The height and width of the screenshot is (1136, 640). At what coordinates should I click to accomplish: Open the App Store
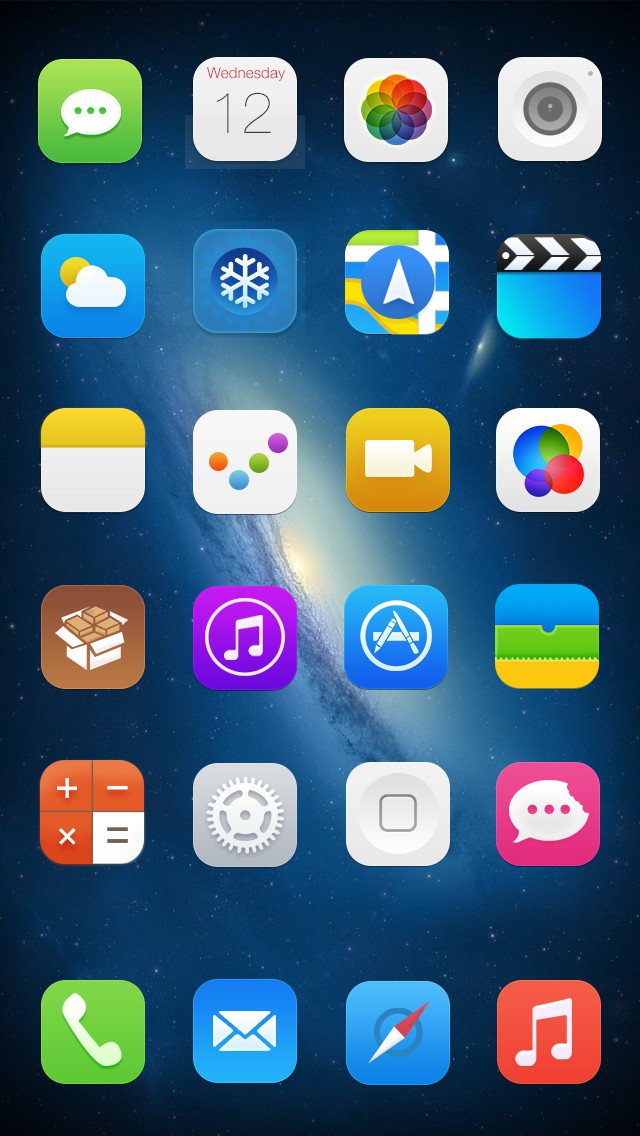point(396,637)
